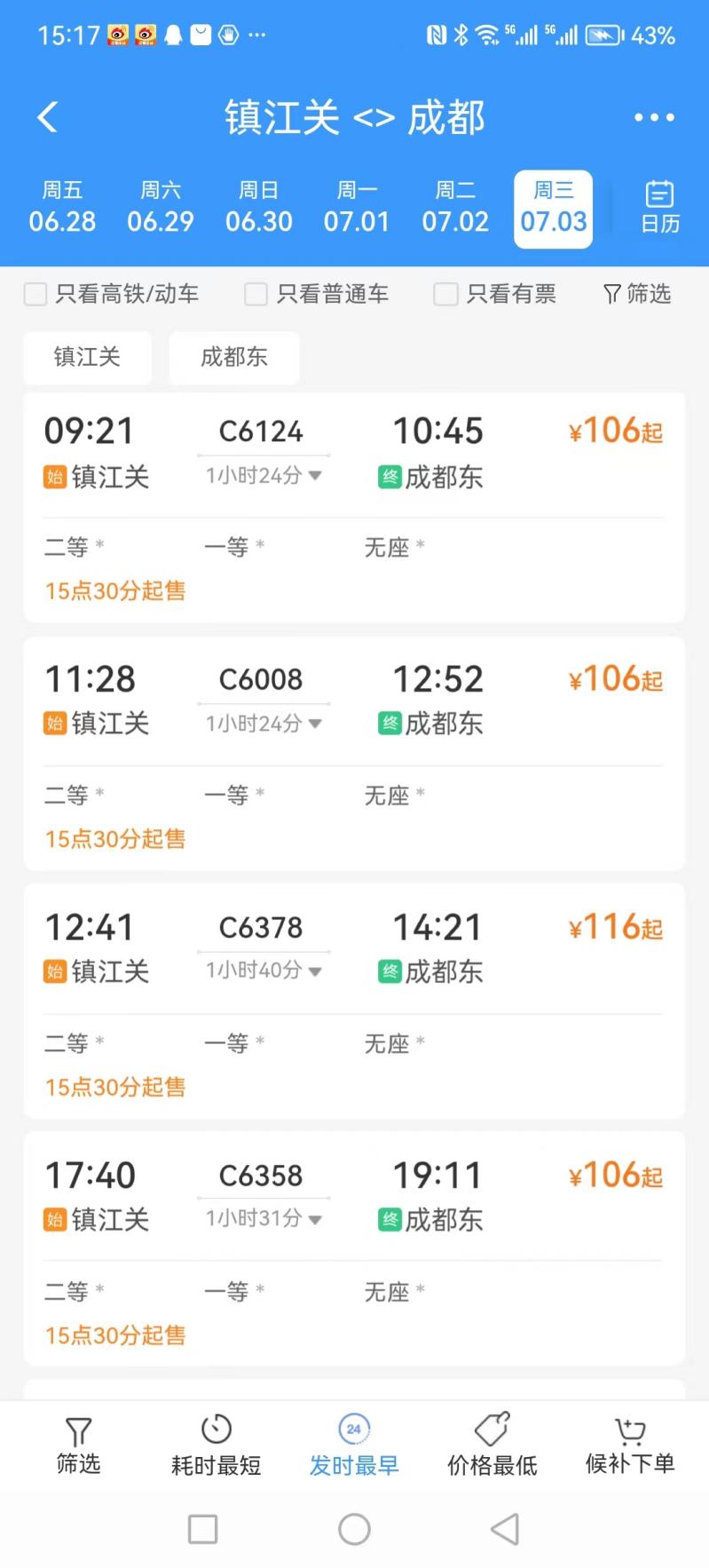Select the date 周五 06.28

62,208
